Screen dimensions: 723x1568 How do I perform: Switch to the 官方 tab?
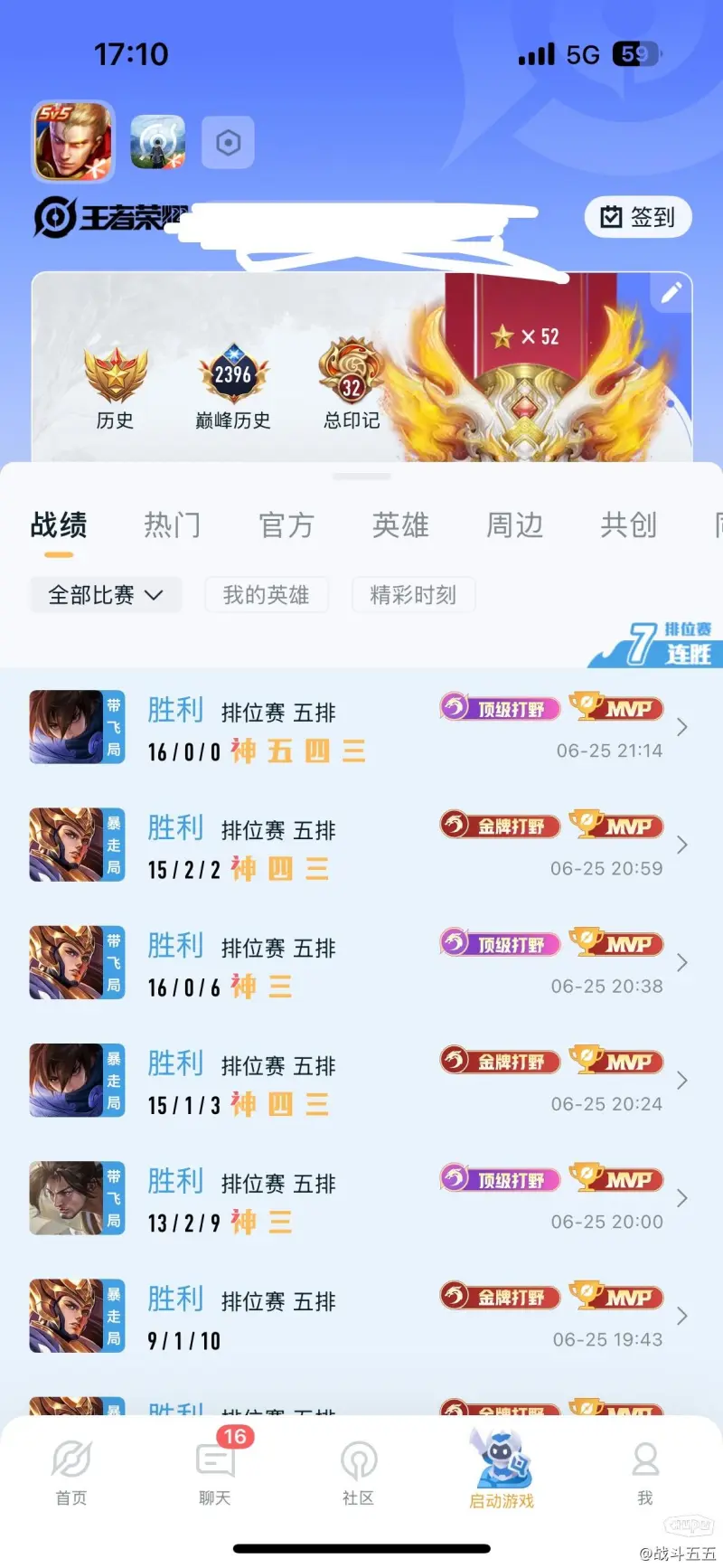click(x=286, y=525)
